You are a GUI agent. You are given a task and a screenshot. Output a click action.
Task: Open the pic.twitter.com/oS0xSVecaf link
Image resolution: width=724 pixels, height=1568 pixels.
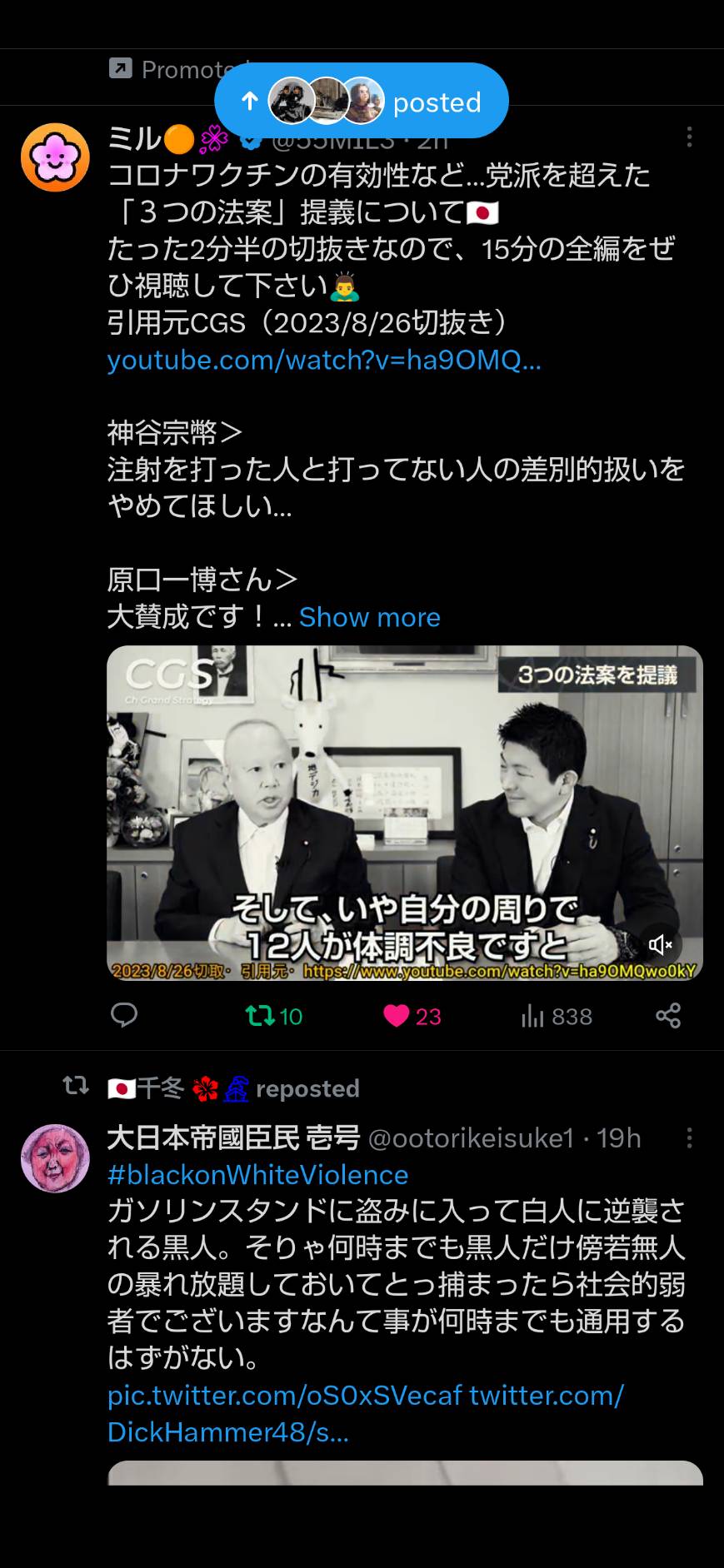click(285, 1395)
